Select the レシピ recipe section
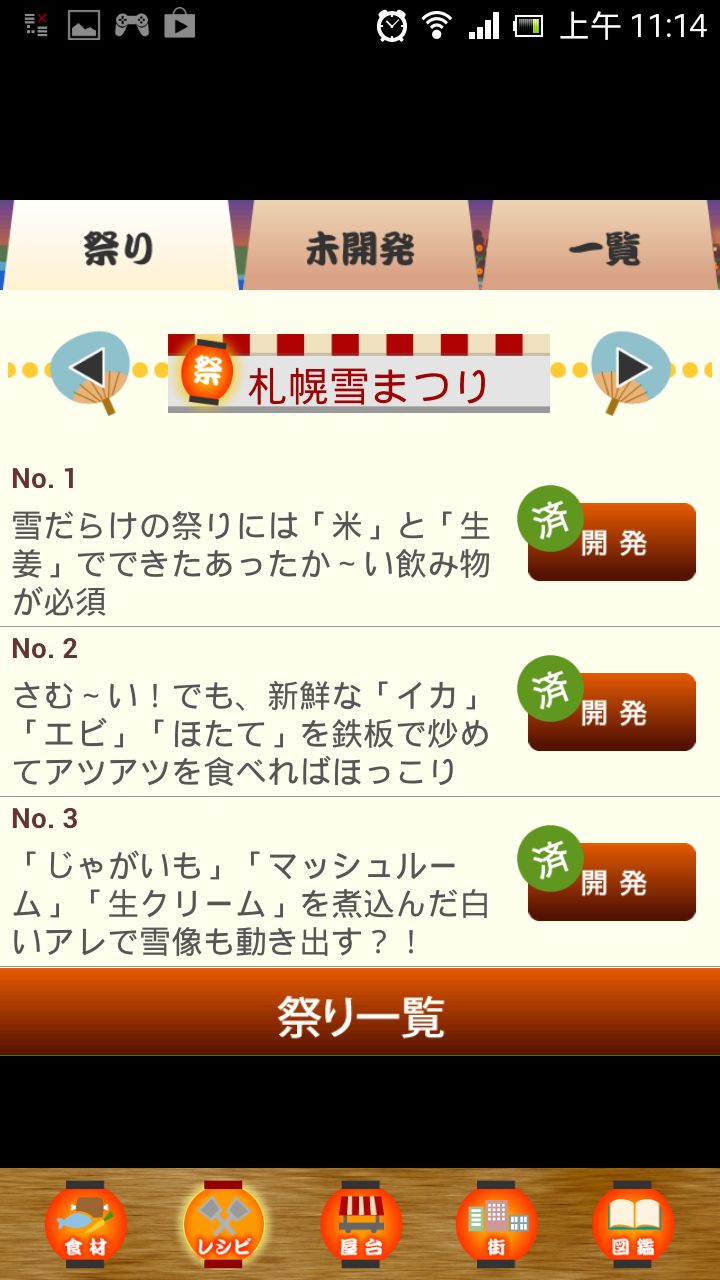720x1280 pixels. tap(224, 1224)
